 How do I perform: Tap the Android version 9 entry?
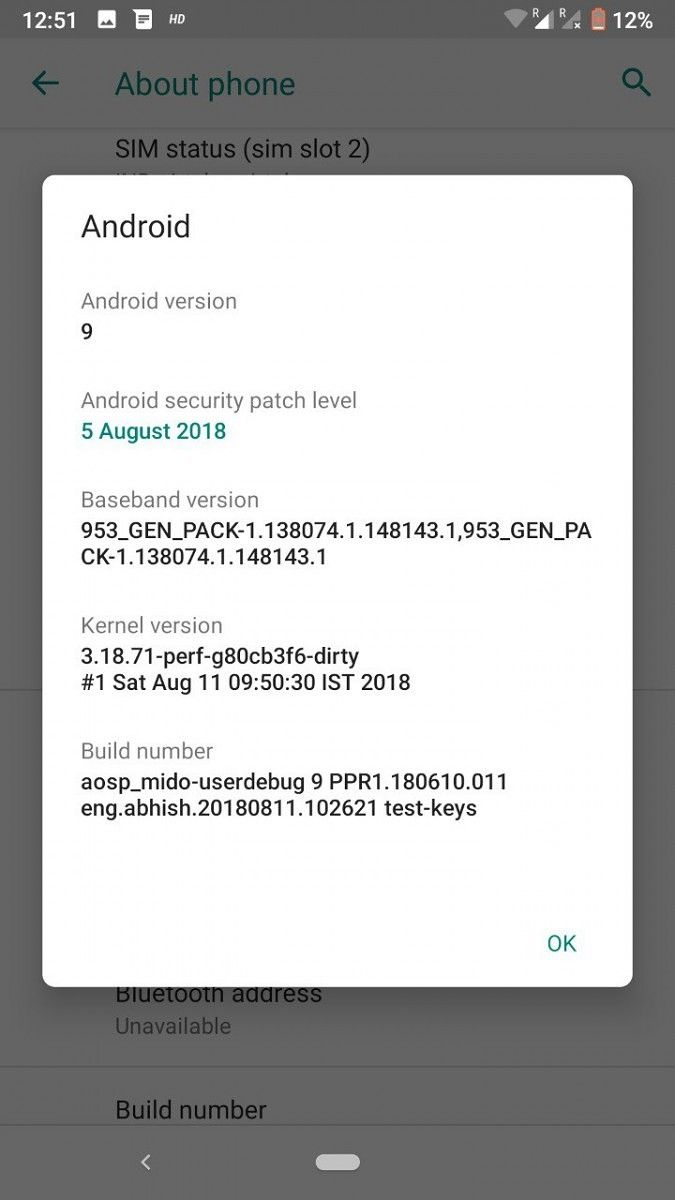[x=159, y=316]
